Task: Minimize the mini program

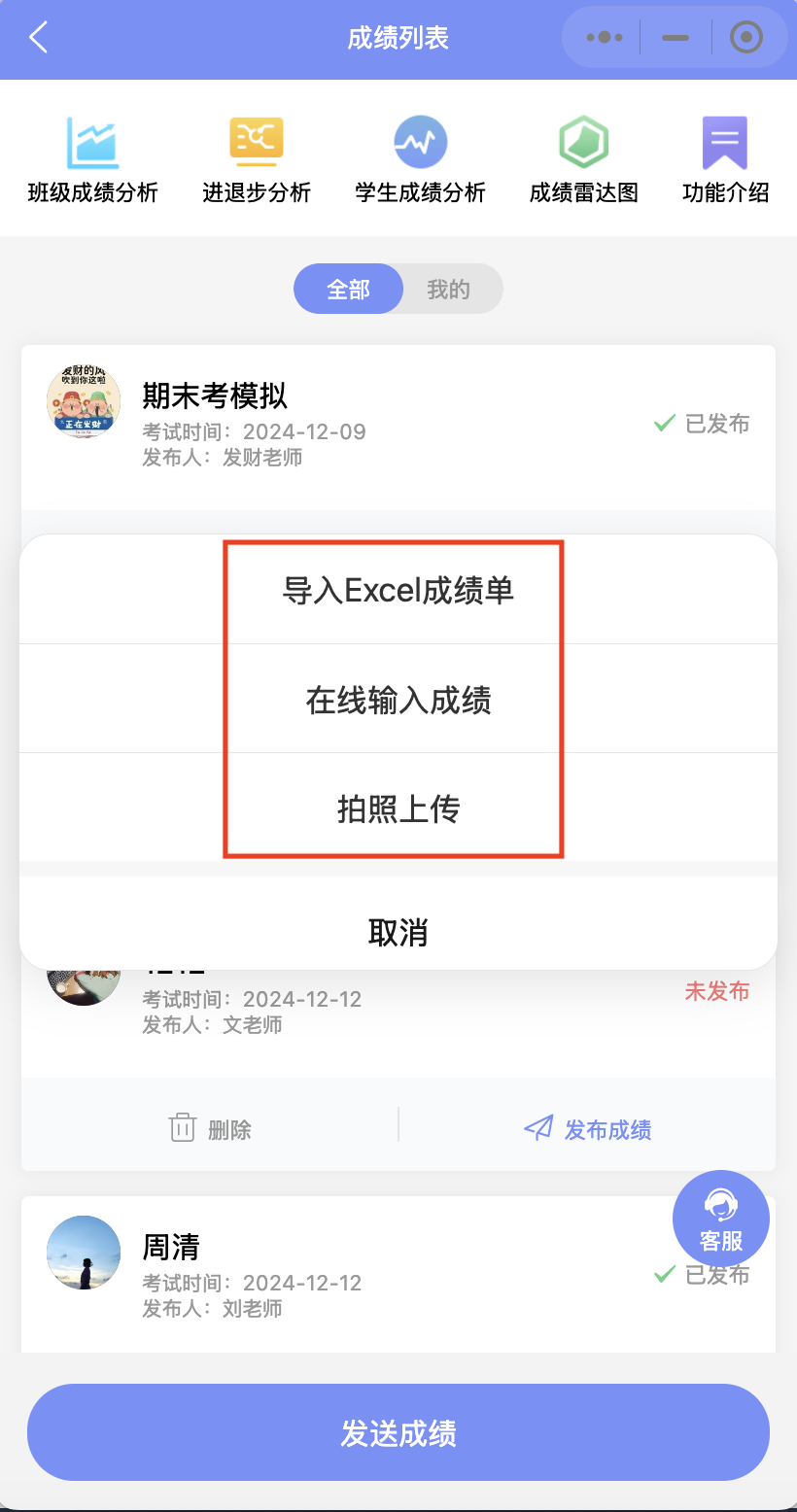Action: (x=675, y=38)
